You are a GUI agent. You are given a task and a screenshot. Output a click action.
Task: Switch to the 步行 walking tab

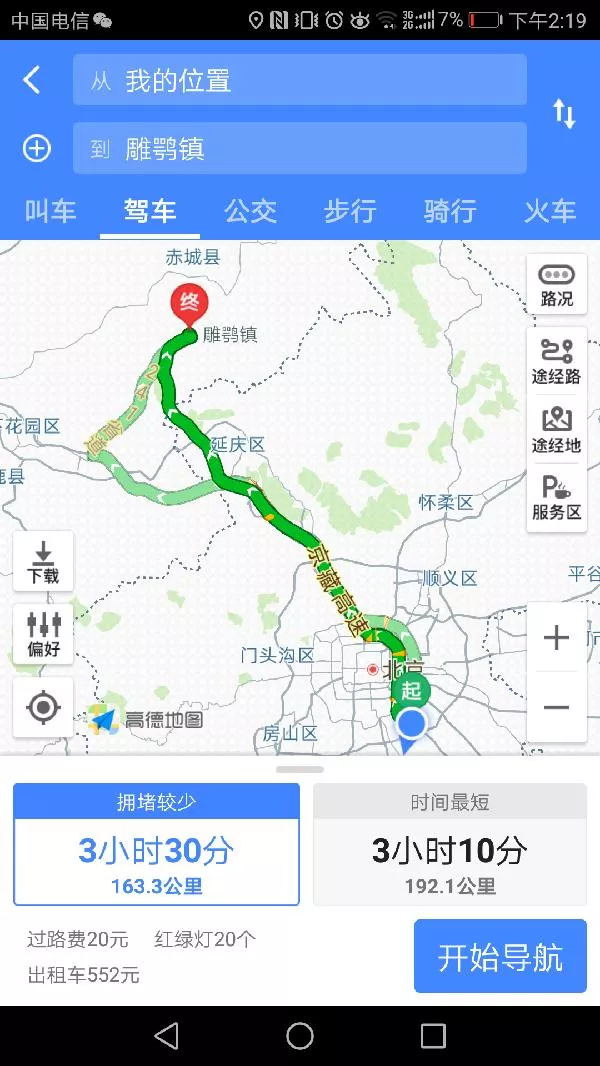(x=350, y=211)
